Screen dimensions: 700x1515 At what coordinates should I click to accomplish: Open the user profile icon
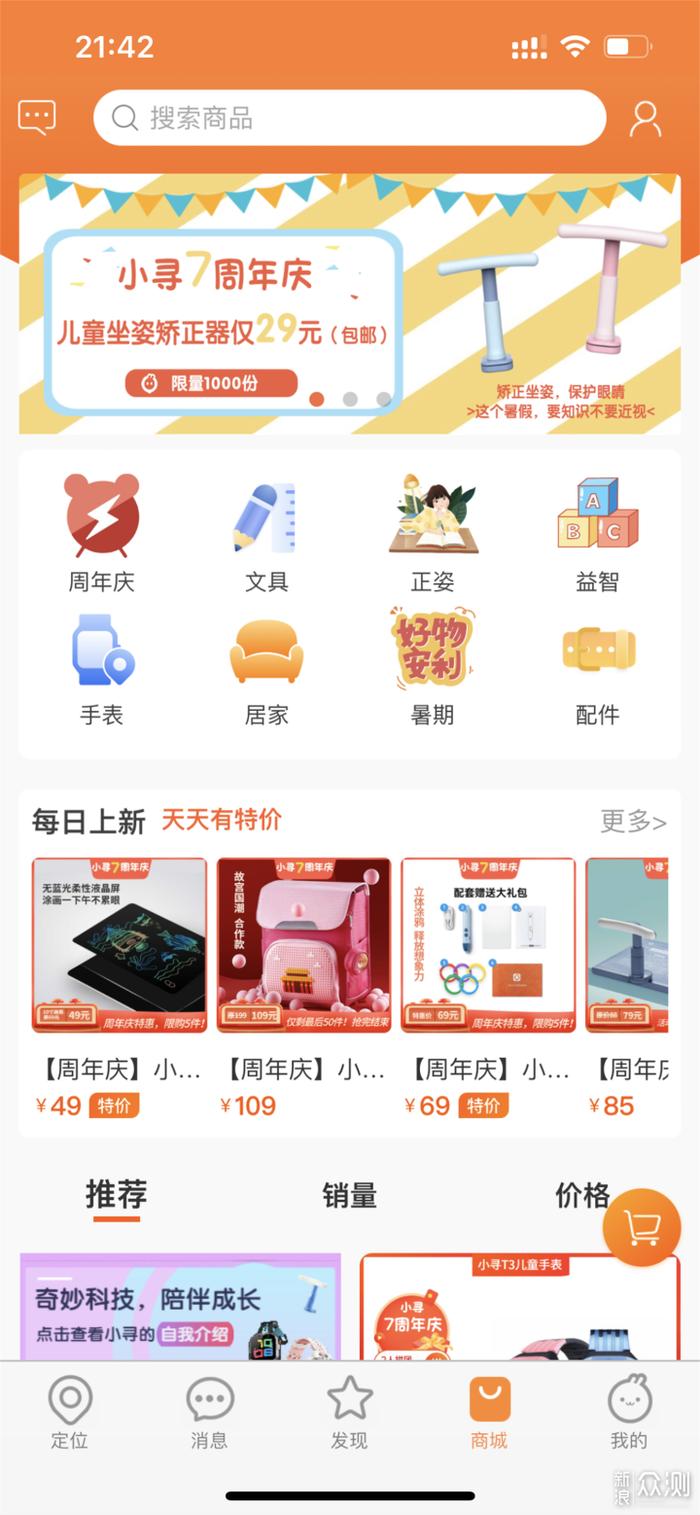(645, 119)
